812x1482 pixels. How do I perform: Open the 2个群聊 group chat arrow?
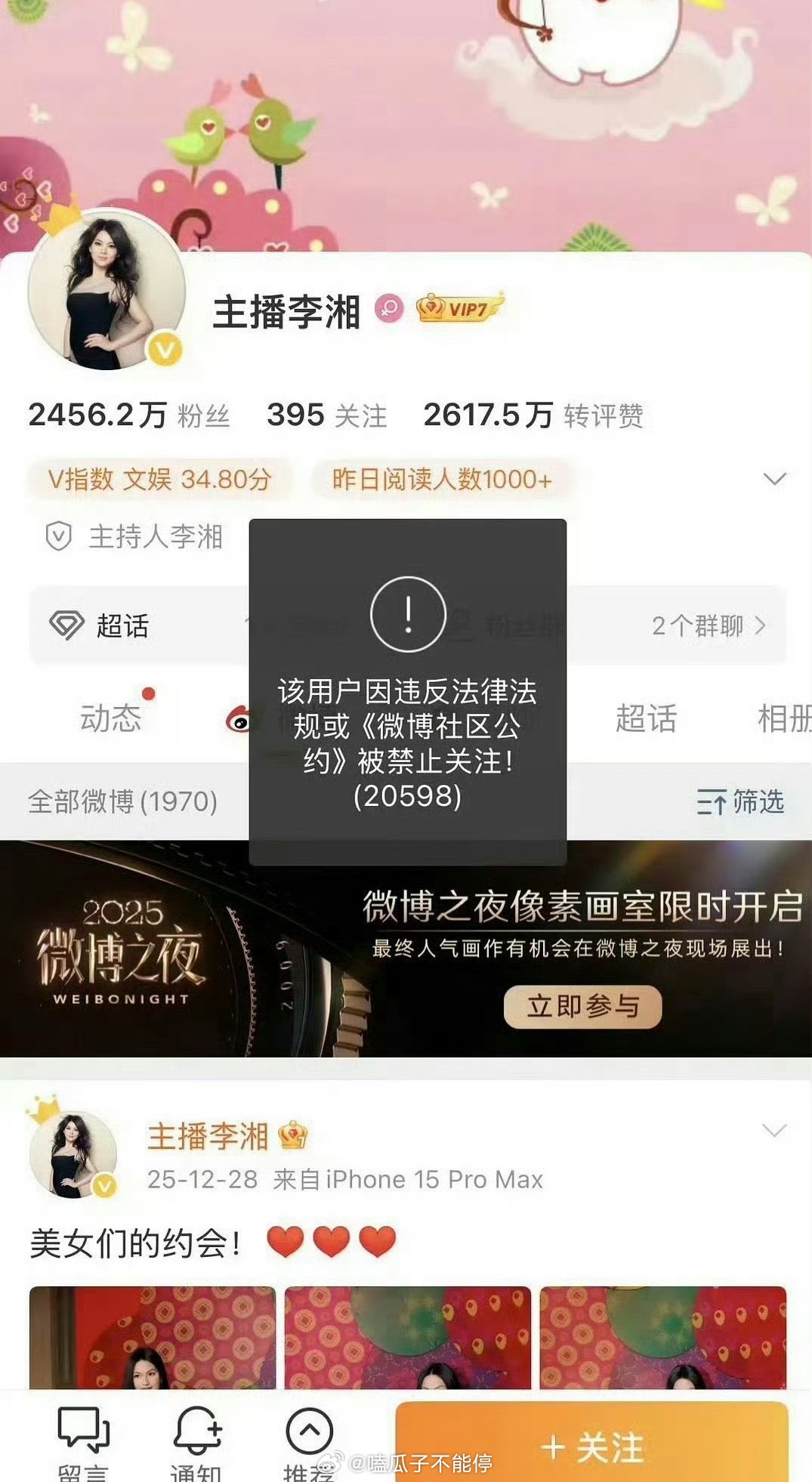(x=759, y=625)
